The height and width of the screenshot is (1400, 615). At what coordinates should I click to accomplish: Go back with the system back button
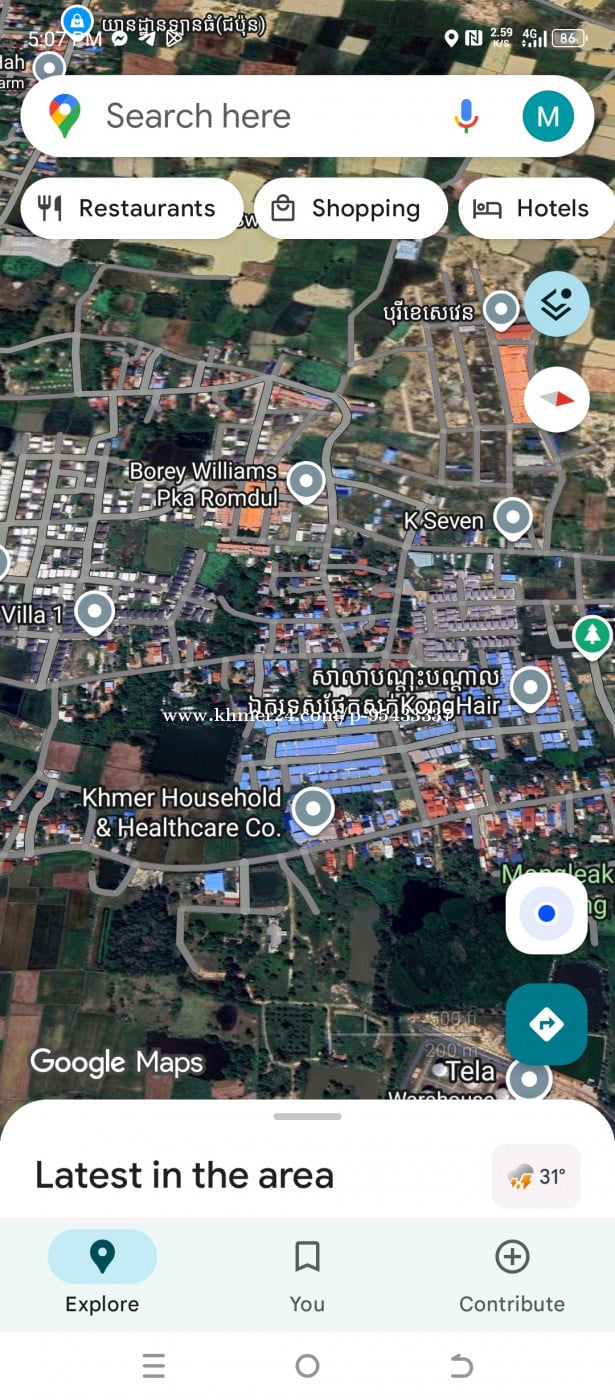click(460, 1365)
